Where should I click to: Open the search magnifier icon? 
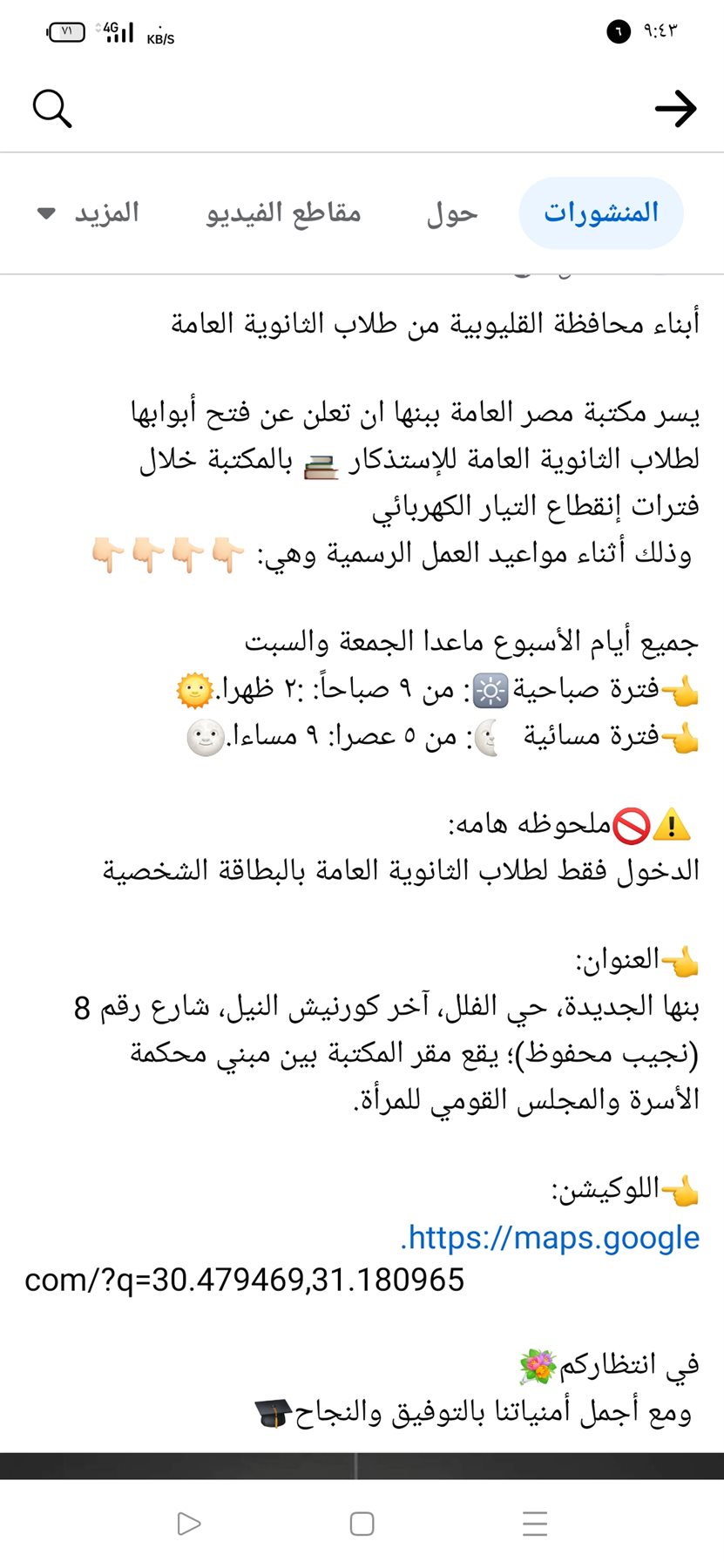[x=52, y=109]
